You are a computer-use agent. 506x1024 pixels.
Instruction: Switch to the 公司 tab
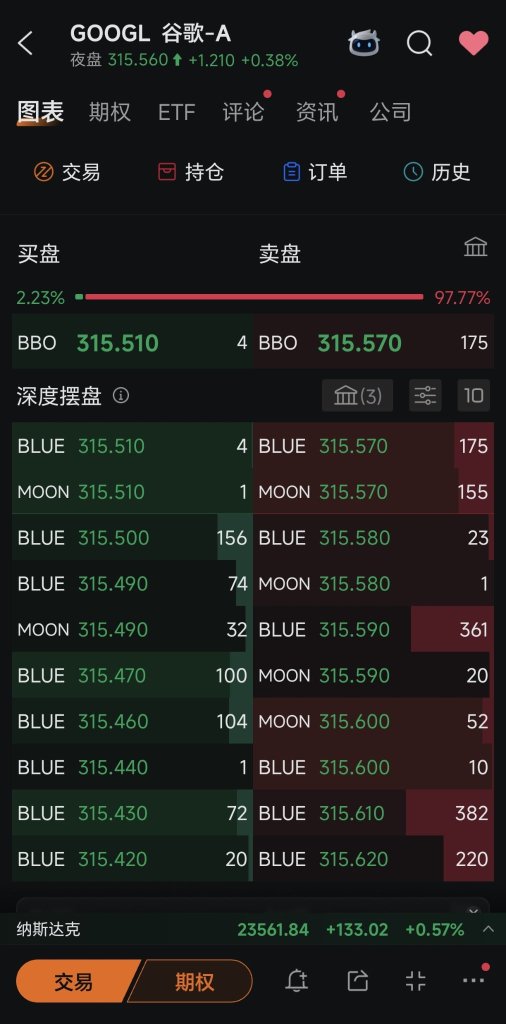coord(390,112)
